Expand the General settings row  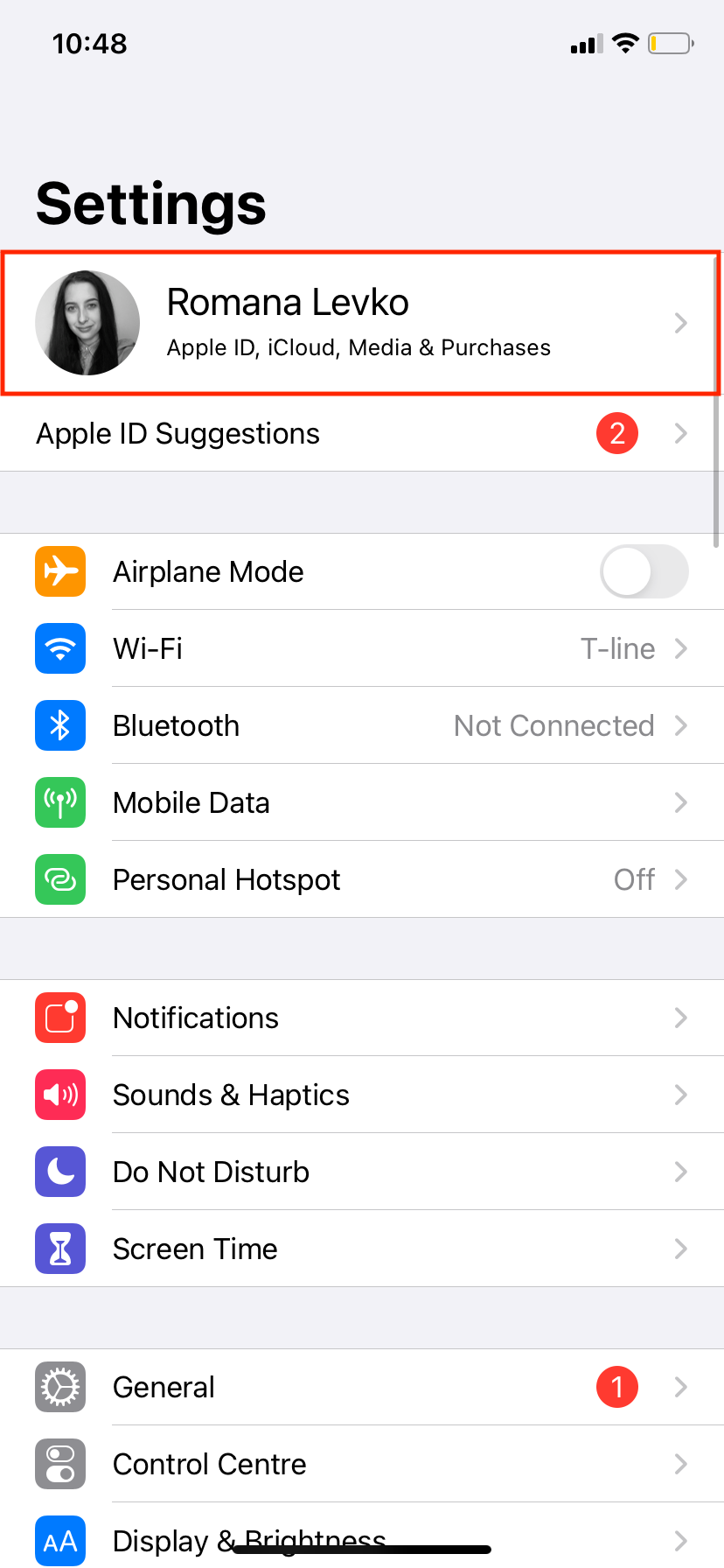(x=362, y=1387)
